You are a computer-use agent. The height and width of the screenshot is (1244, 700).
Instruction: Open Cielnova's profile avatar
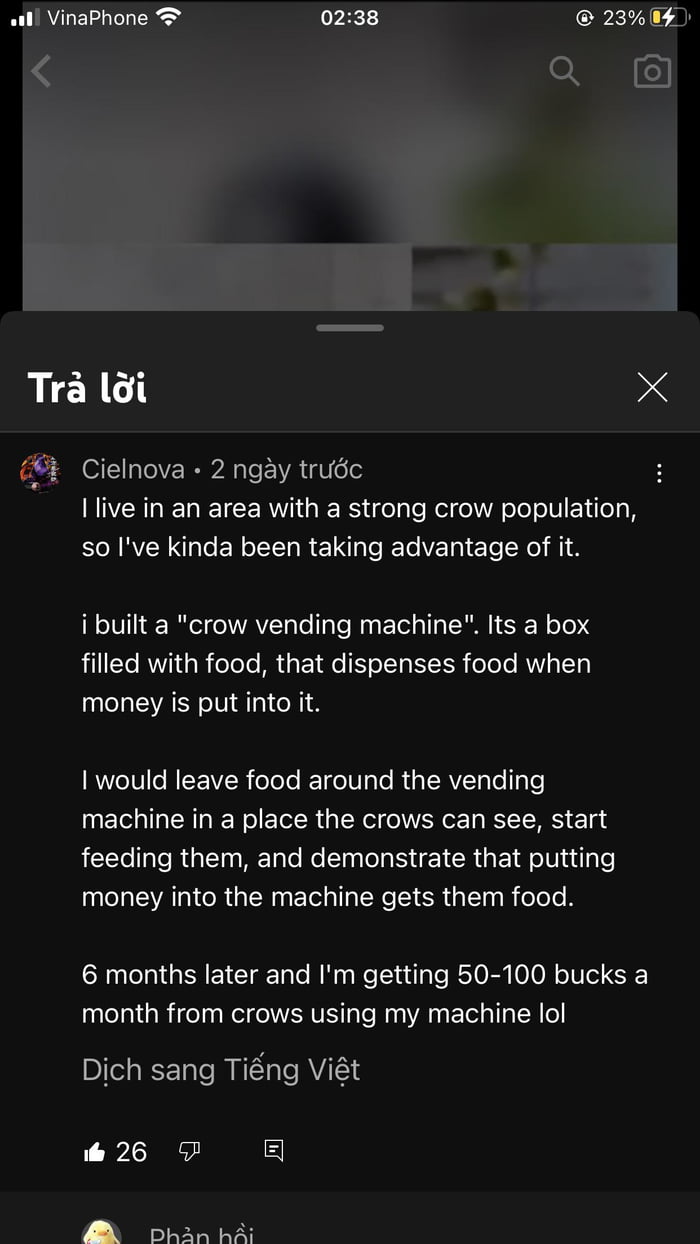tap(40, 473)
